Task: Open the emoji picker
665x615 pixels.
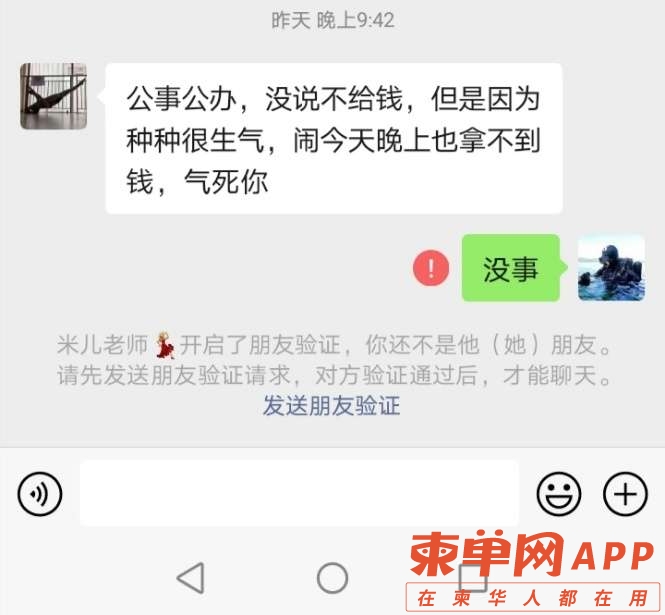Action: (559, 493)
